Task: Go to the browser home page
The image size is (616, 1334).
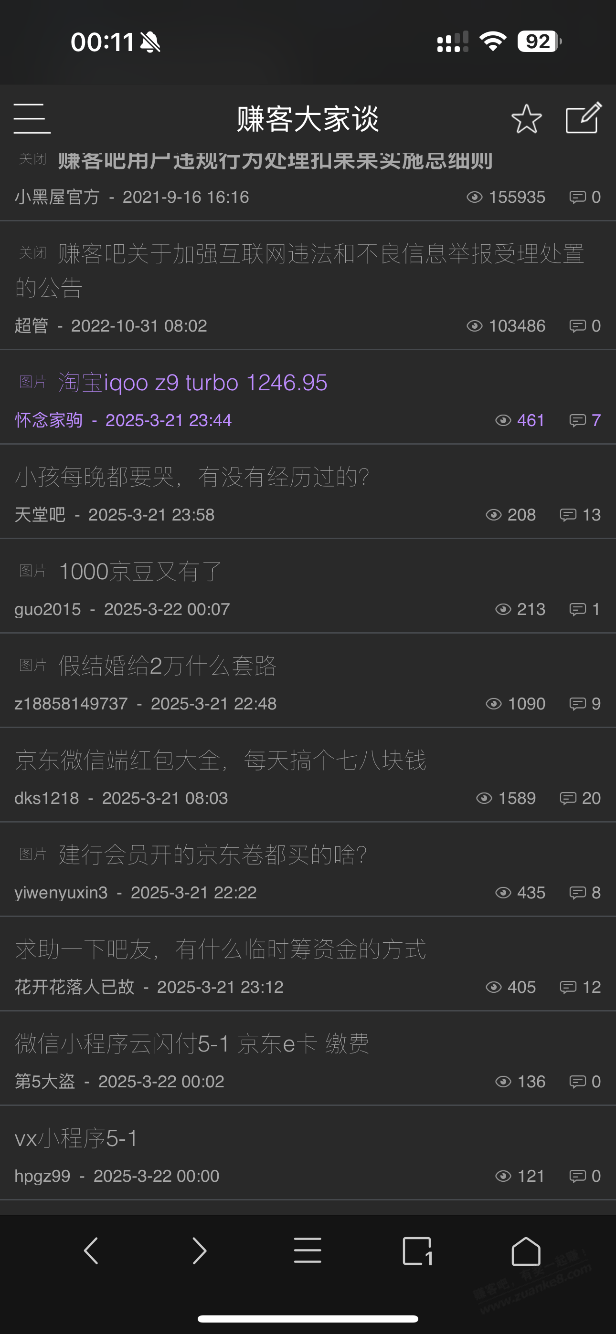Action: tap(525, 1250)
